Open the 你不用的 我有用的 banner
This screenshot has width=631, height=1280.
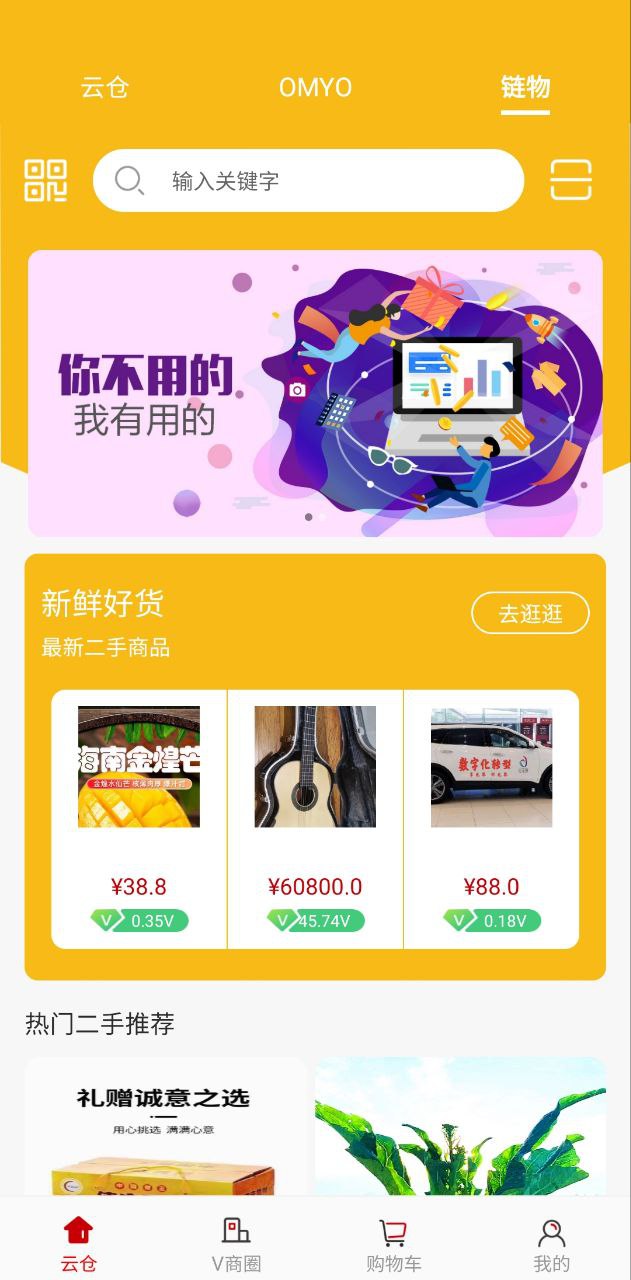(x=315, y=393)
